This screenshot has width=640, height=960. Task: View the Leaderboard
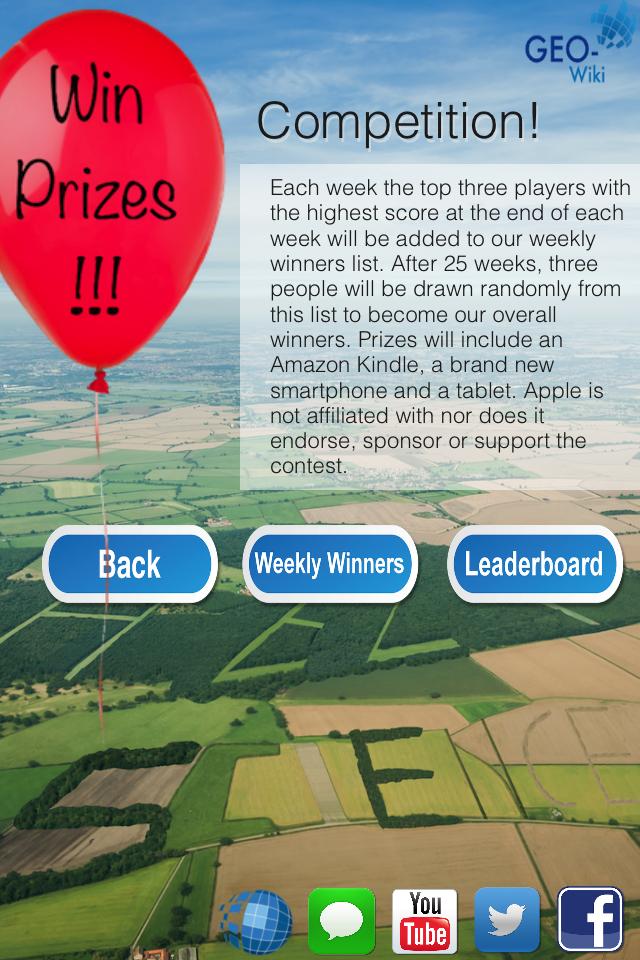tap(534, 564)
